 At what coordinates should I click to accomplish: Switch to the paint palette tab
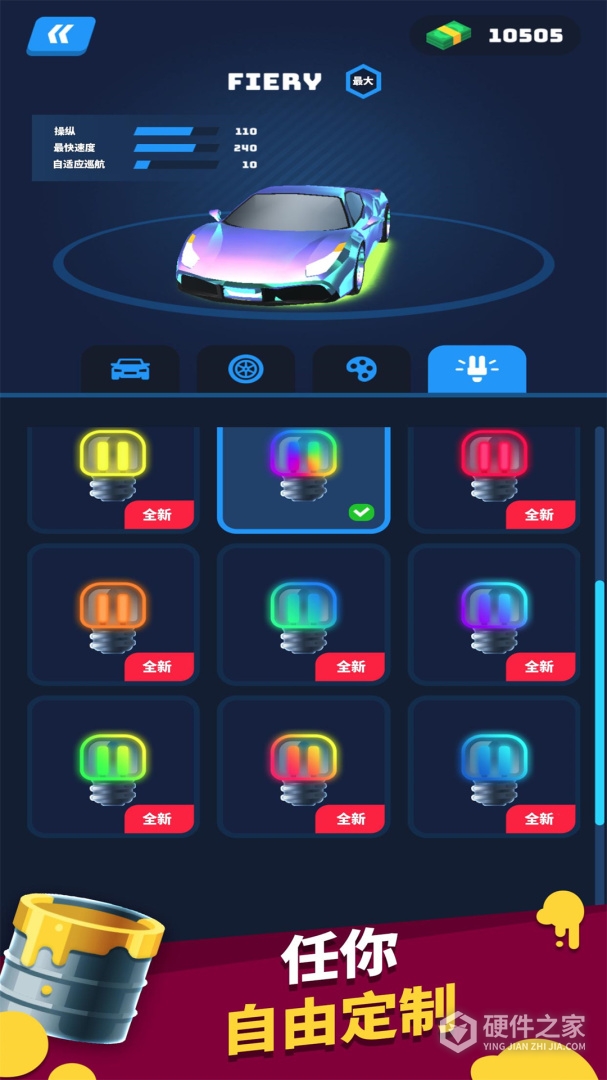[361, 369]
